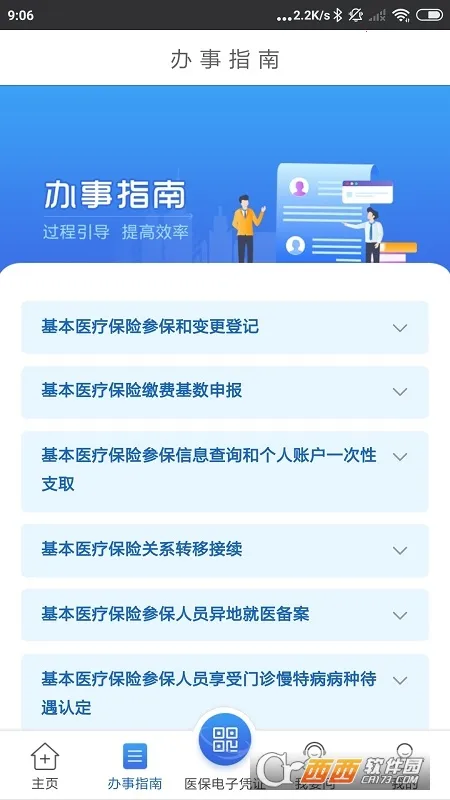Expand 基本医疗保险参保和变更登记 section
The width and height of the screenshot is (450, 800).
coord(224,327)
